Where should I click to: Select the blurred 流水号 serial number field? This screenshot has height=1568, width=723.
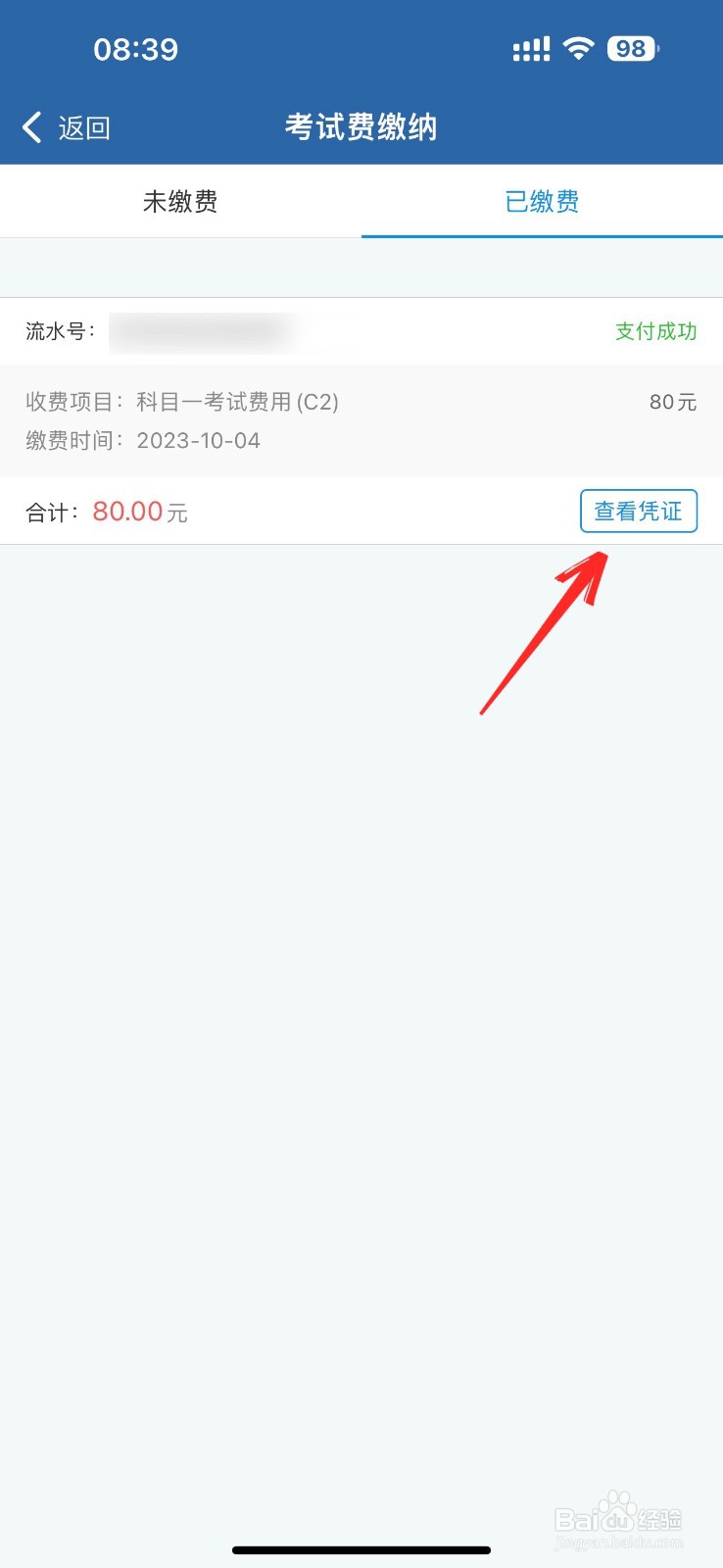[x=235, y=331]
